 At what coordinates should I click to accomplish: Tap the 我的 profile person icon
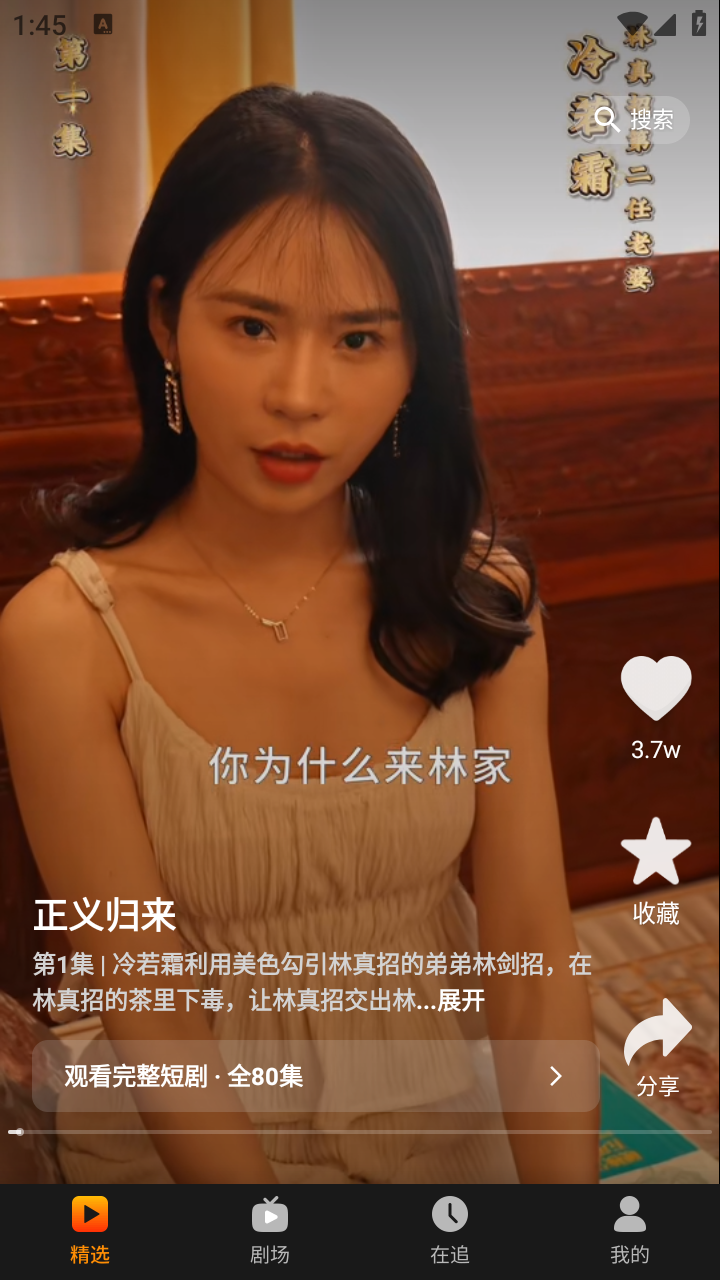[629, 1214]
